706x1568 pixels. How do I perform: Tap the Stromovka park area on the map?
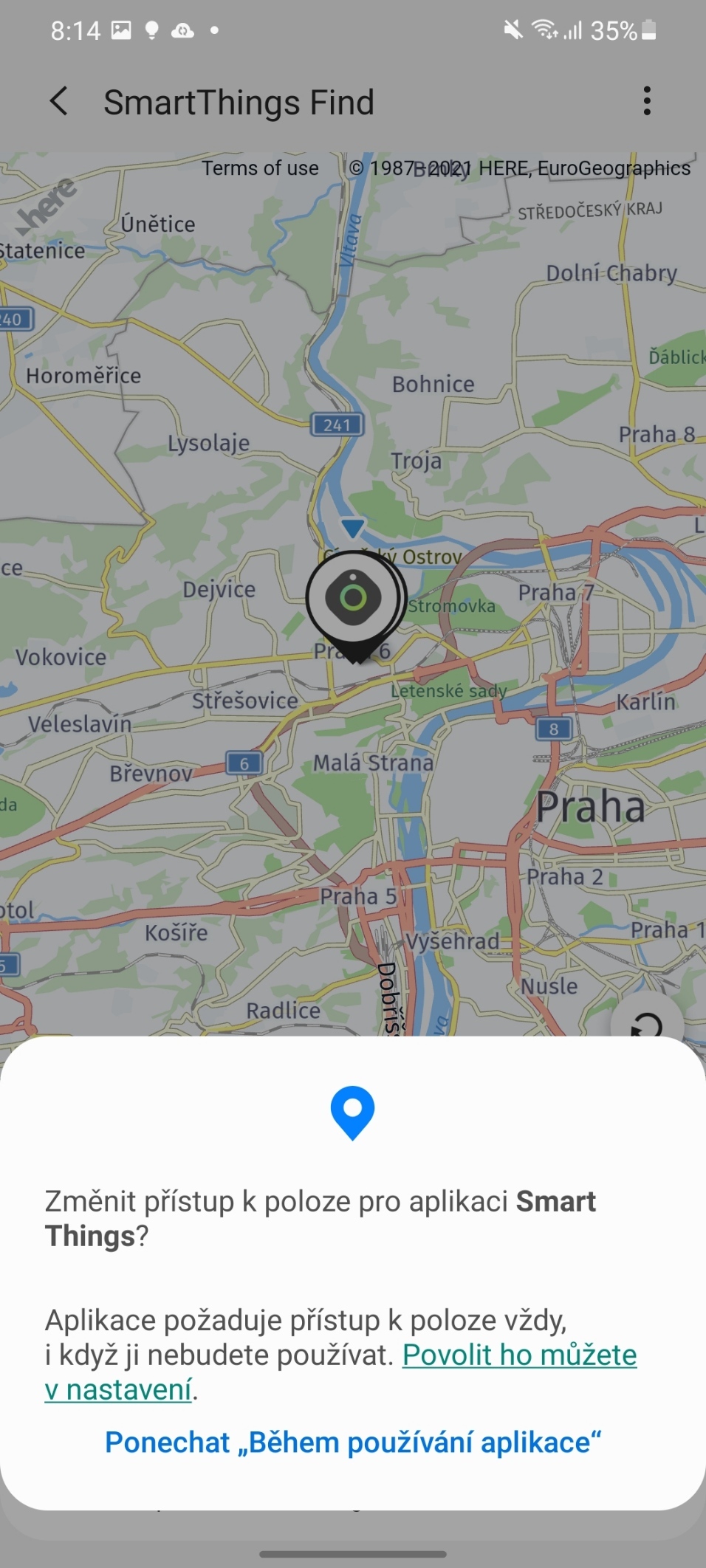pyautogui.click(x=450, y=607)
